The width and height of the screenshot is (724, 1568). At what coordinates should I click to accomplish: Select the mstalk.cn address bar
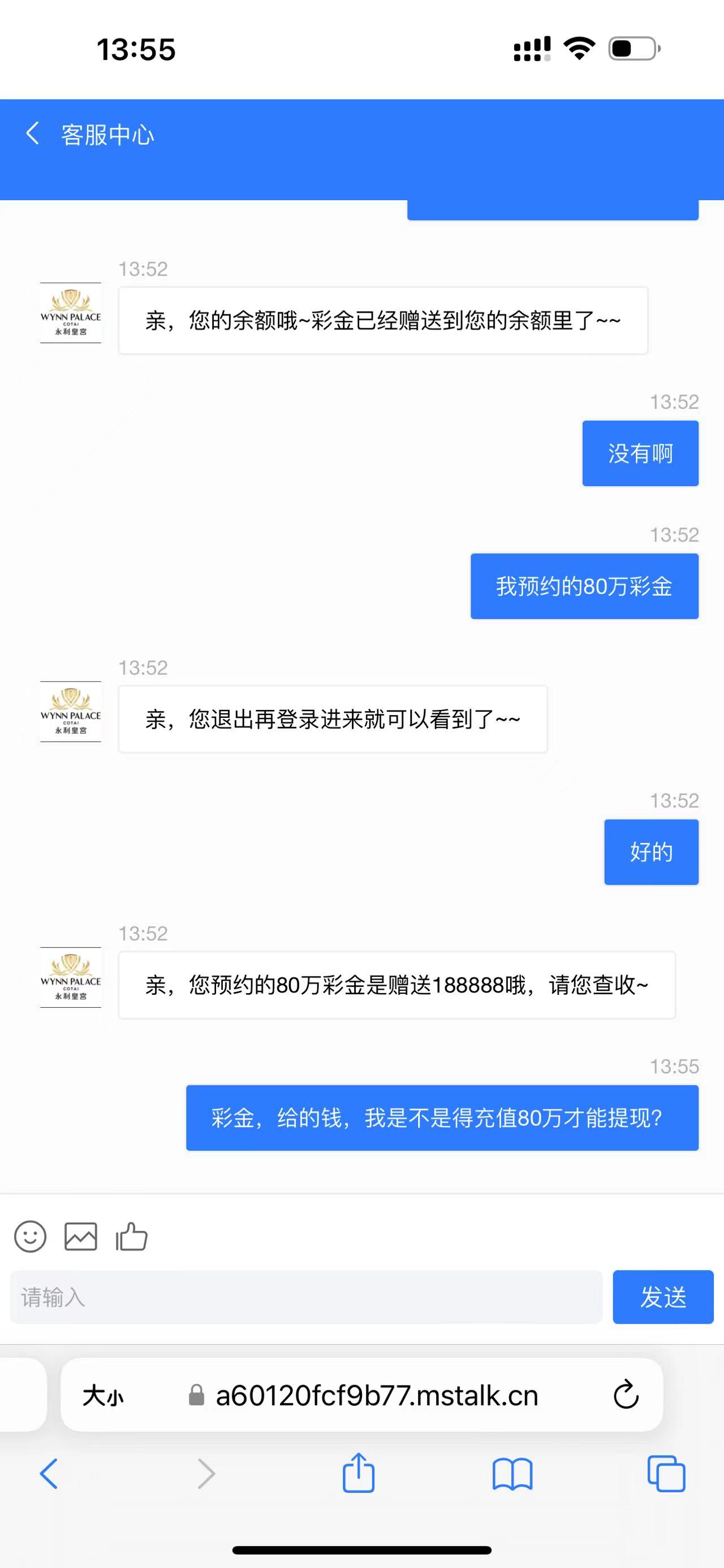(x=376, y=1395)
